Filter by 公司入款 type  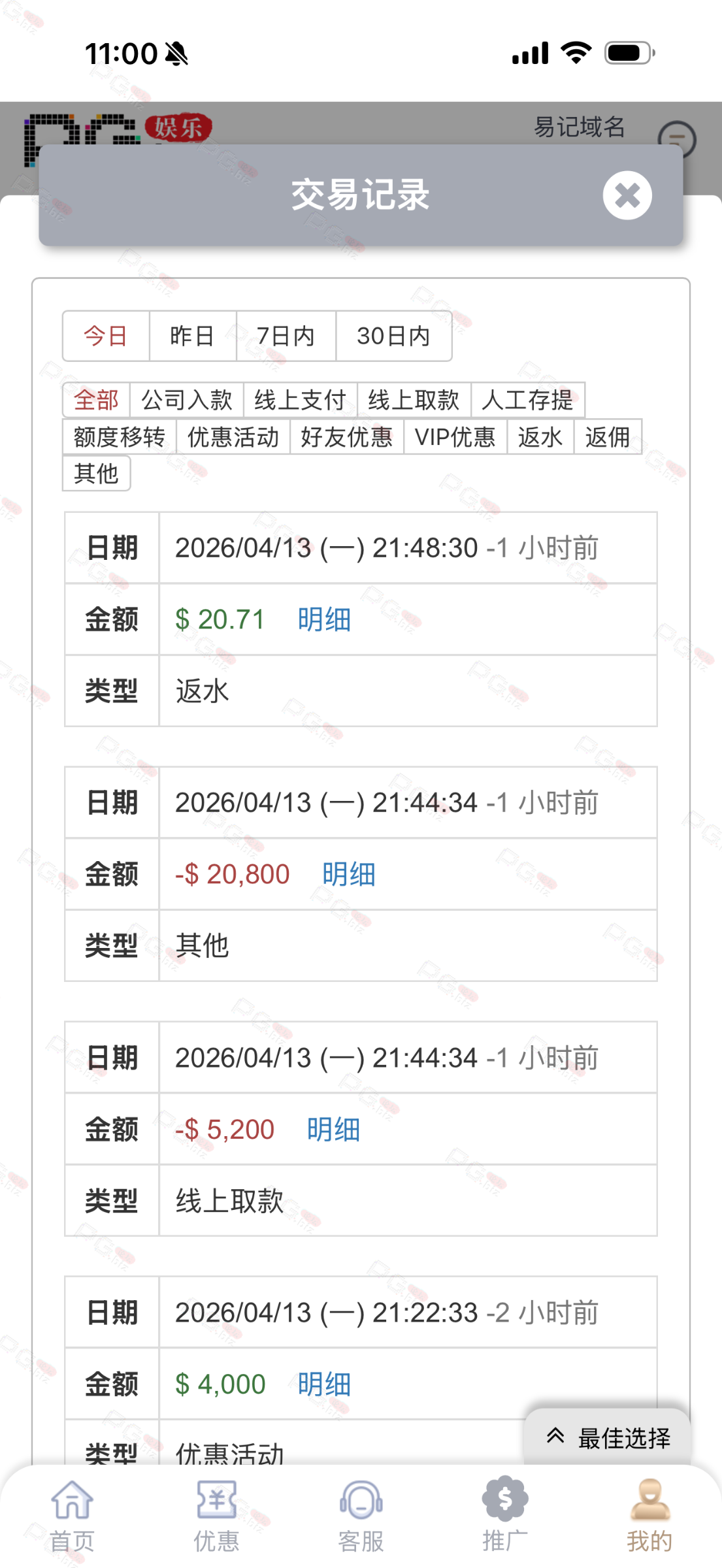coord(187,400)
